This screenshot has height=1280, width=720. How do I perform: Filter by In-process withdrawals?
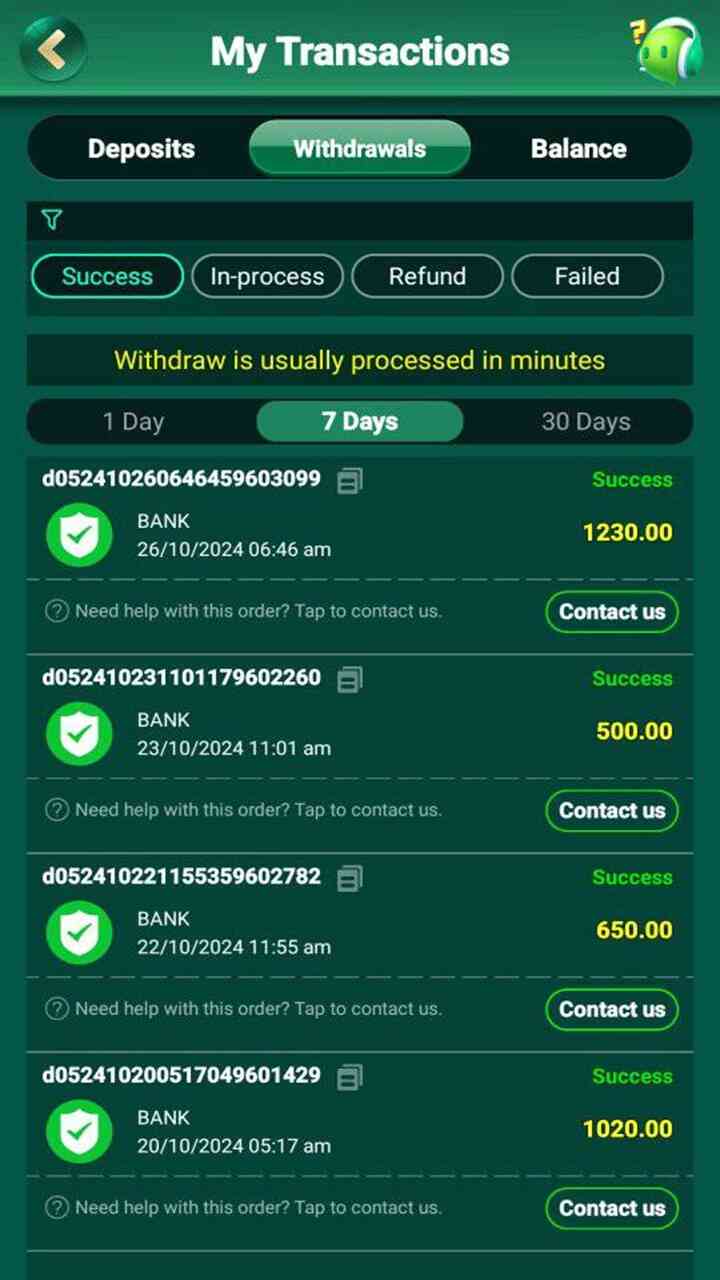[x=267, y=276]
